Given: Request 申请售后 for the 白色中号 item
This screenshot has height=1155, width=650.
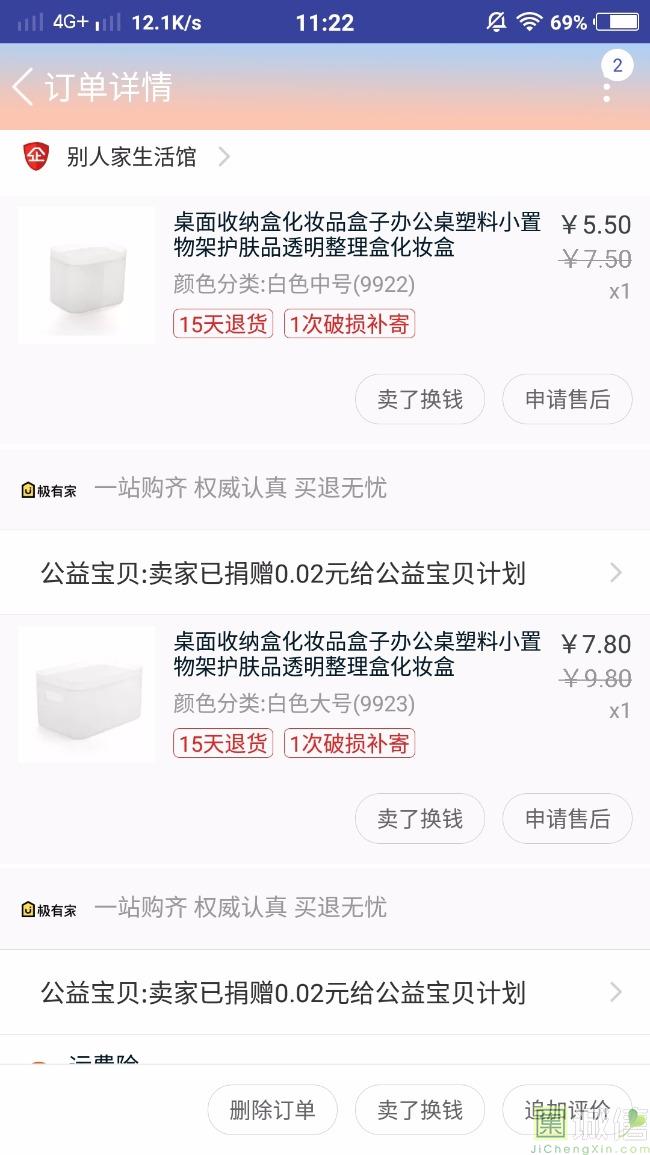Looking at the screenshot, I should tap(567, 400).
